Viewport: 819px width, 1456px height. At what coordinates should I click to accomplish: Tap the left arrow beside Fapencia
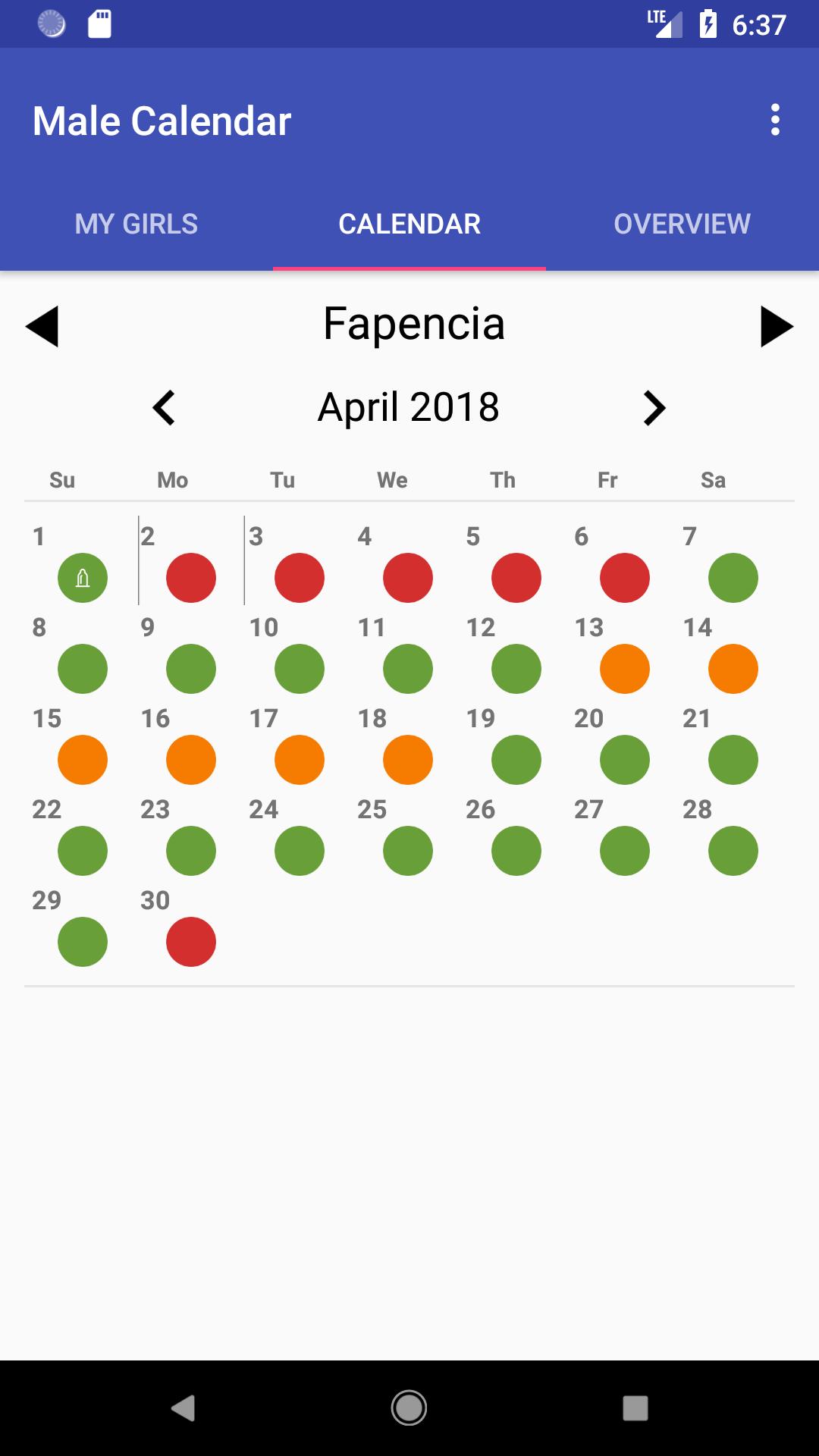(x=43, y=326)
